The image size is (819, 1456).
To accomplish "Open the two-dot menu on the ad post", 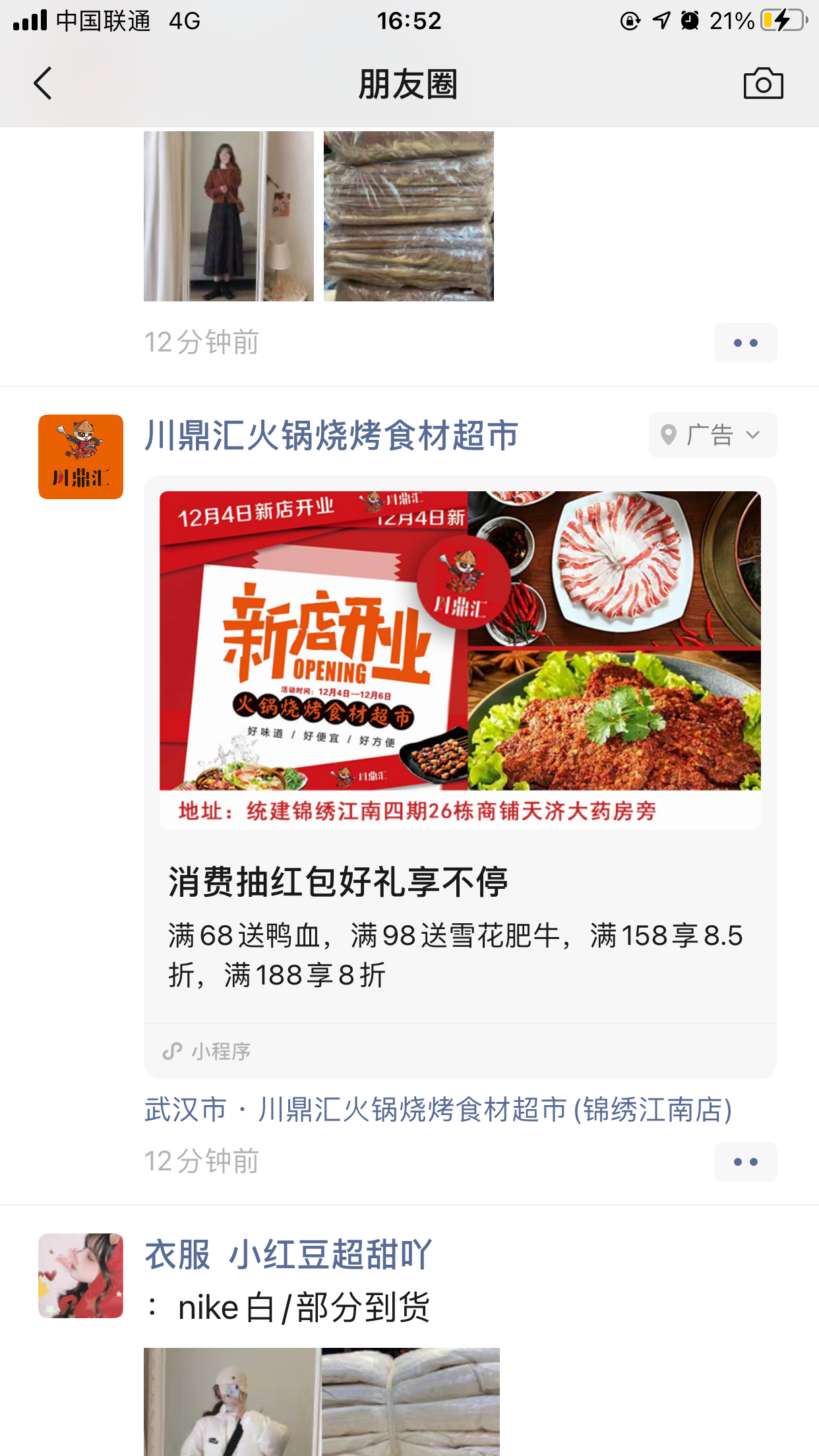I will [x=744, y=1162].
